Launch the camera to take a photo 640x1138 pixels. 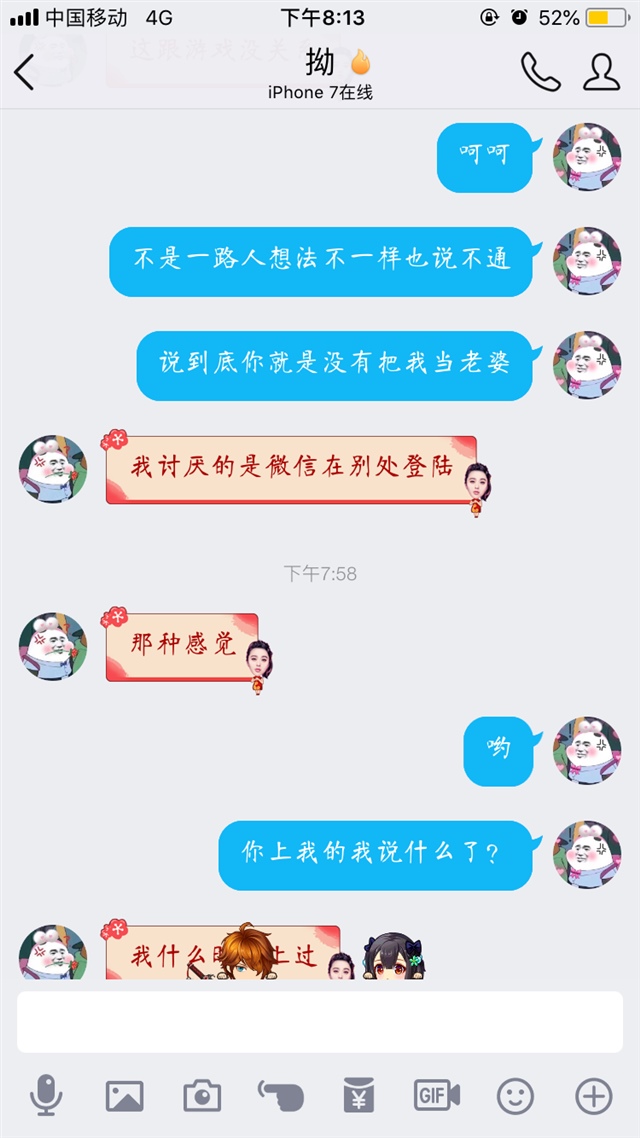click(202, 1097)
